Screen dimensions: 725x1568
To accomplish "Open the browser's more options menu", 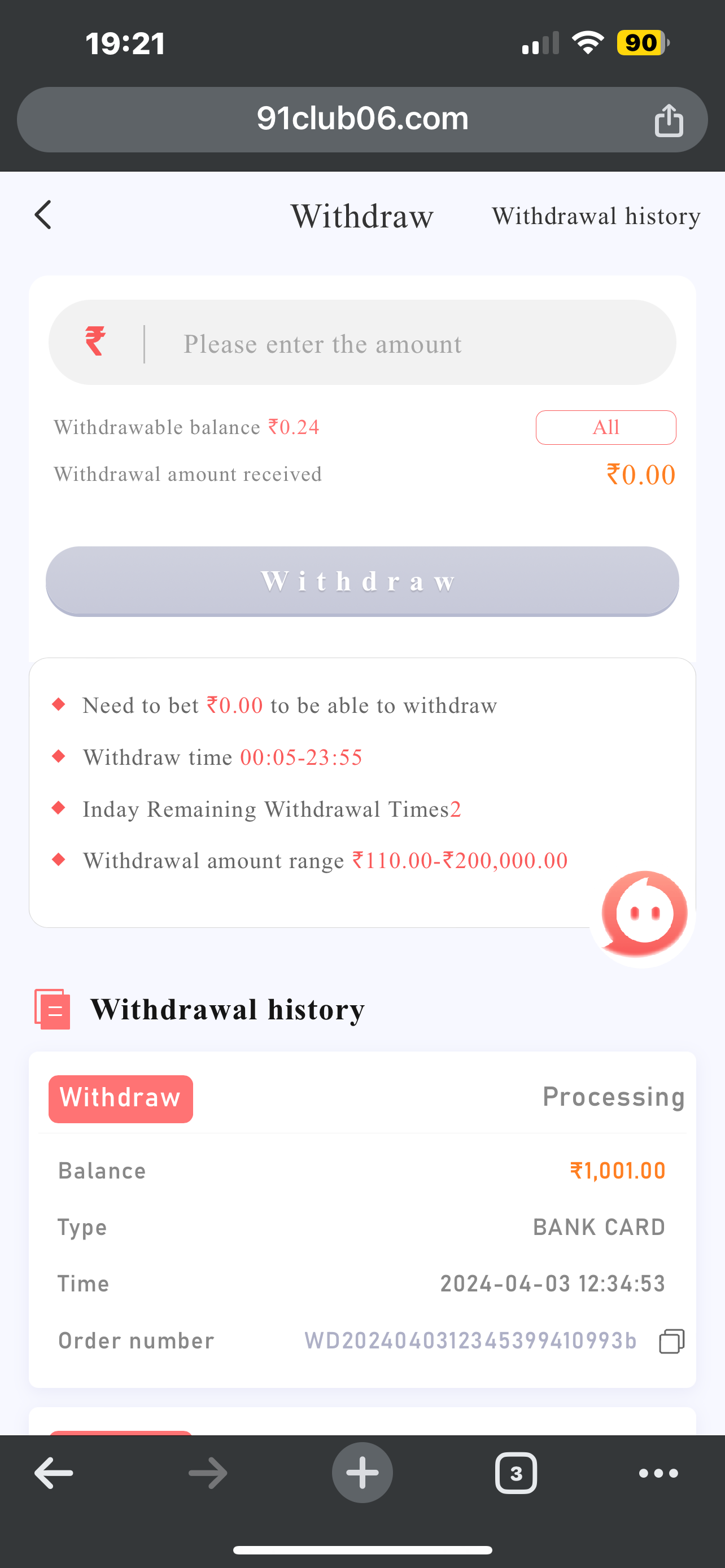I will [658, 1473].
